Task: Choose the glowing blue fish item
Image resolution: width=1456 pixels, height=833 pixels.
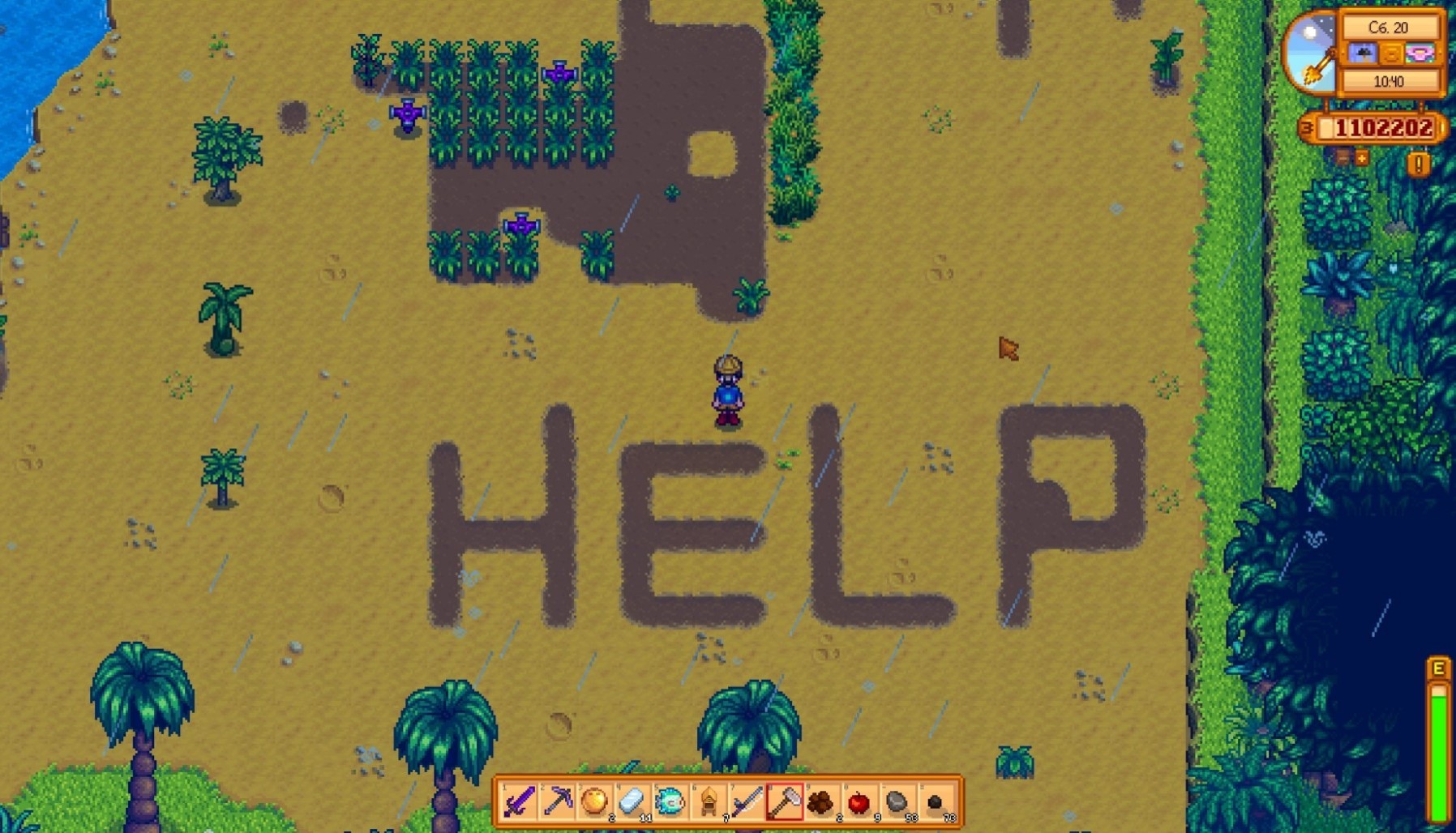Action: pos(670,801)
